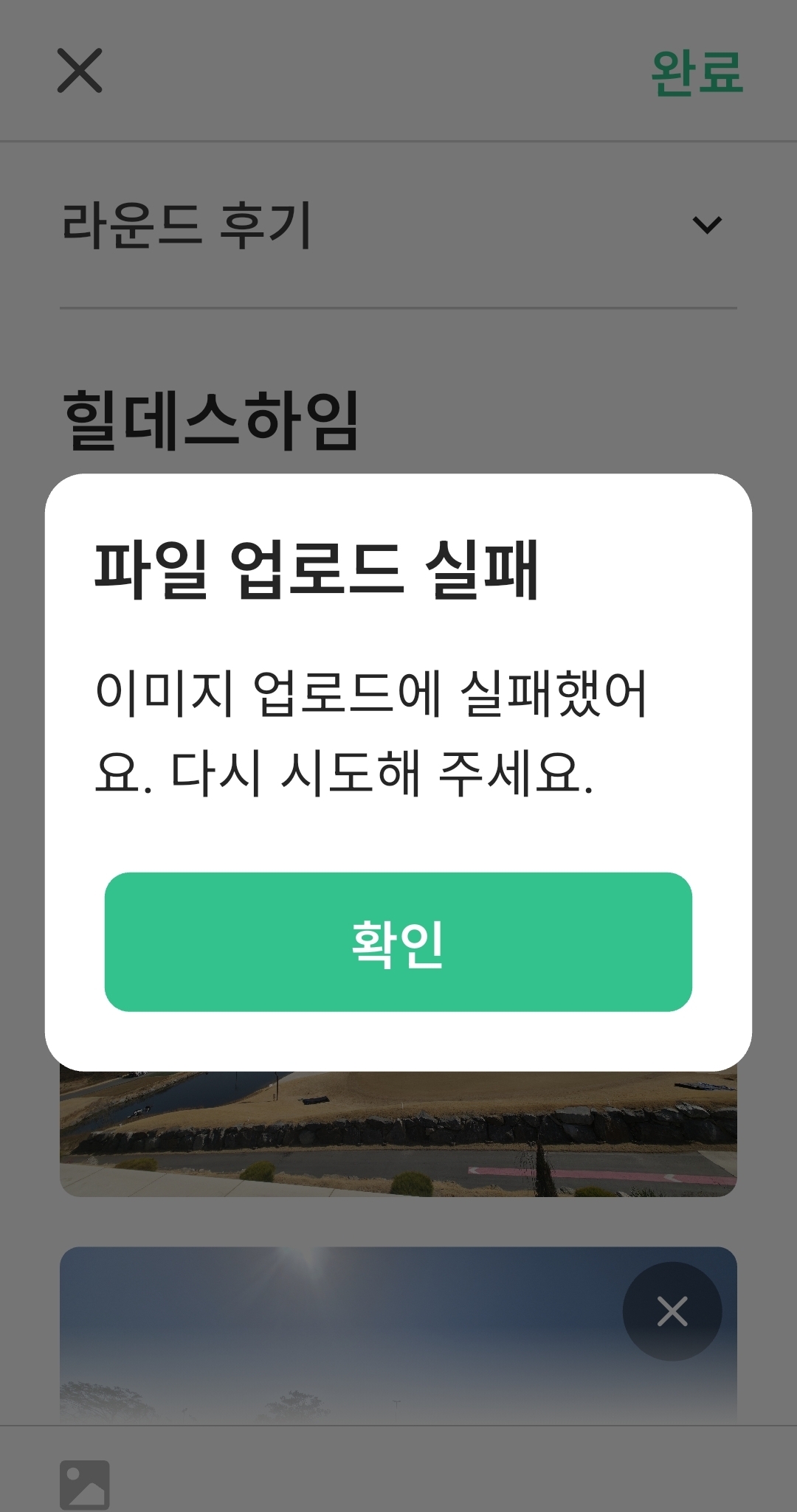
Task: Confirm the upload failure dialog with 확인
Action: tap(398, 941)
